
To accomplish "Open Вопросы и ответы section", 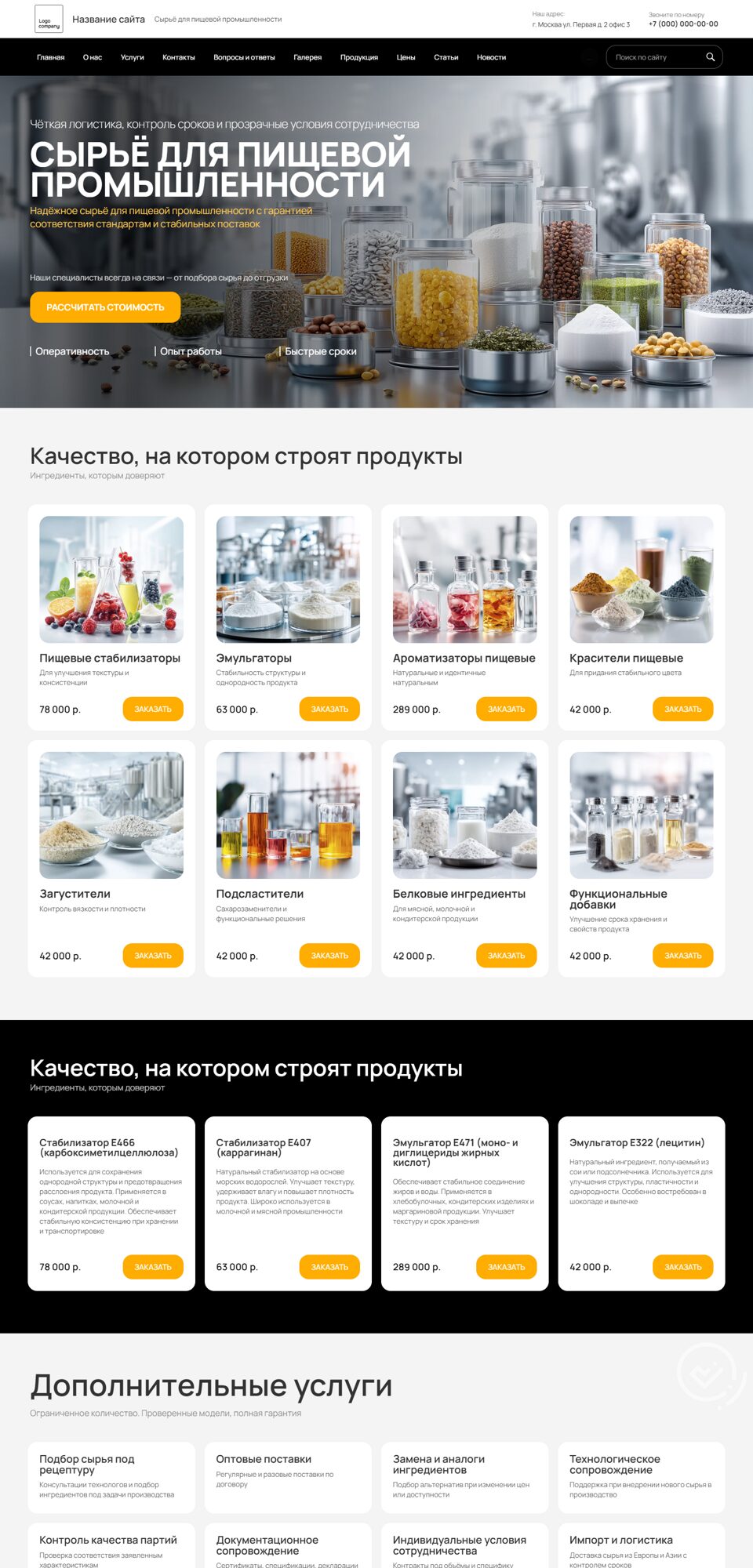I will point(244,57).
